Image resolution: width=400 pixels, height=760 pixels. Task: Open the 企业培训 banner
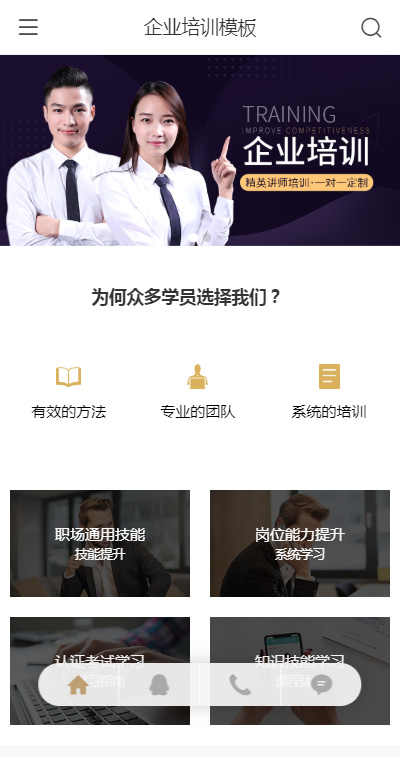coord(200,150)
